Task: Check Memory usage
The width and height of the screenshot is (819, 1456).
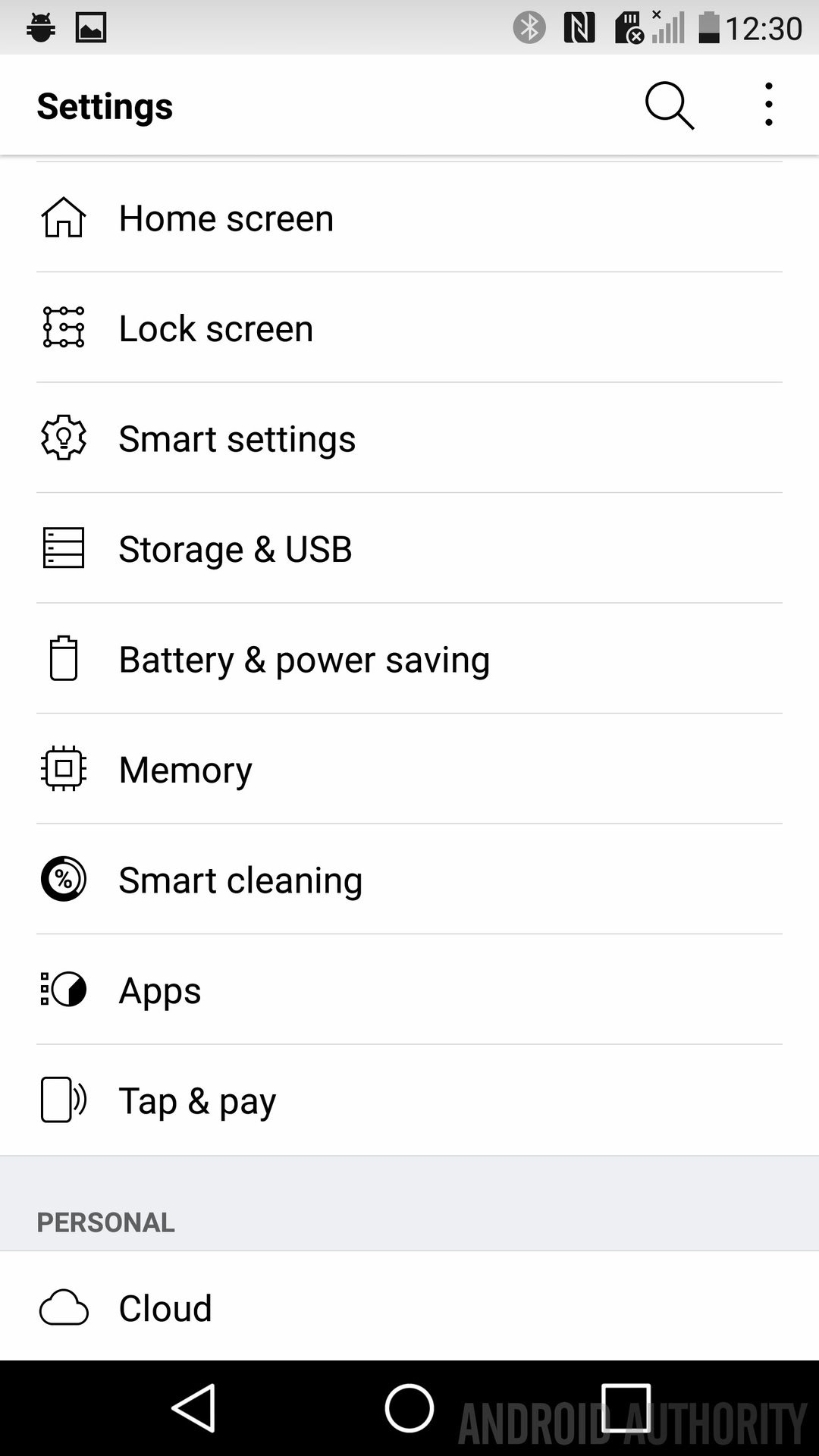Action: [x=185, y=770]
